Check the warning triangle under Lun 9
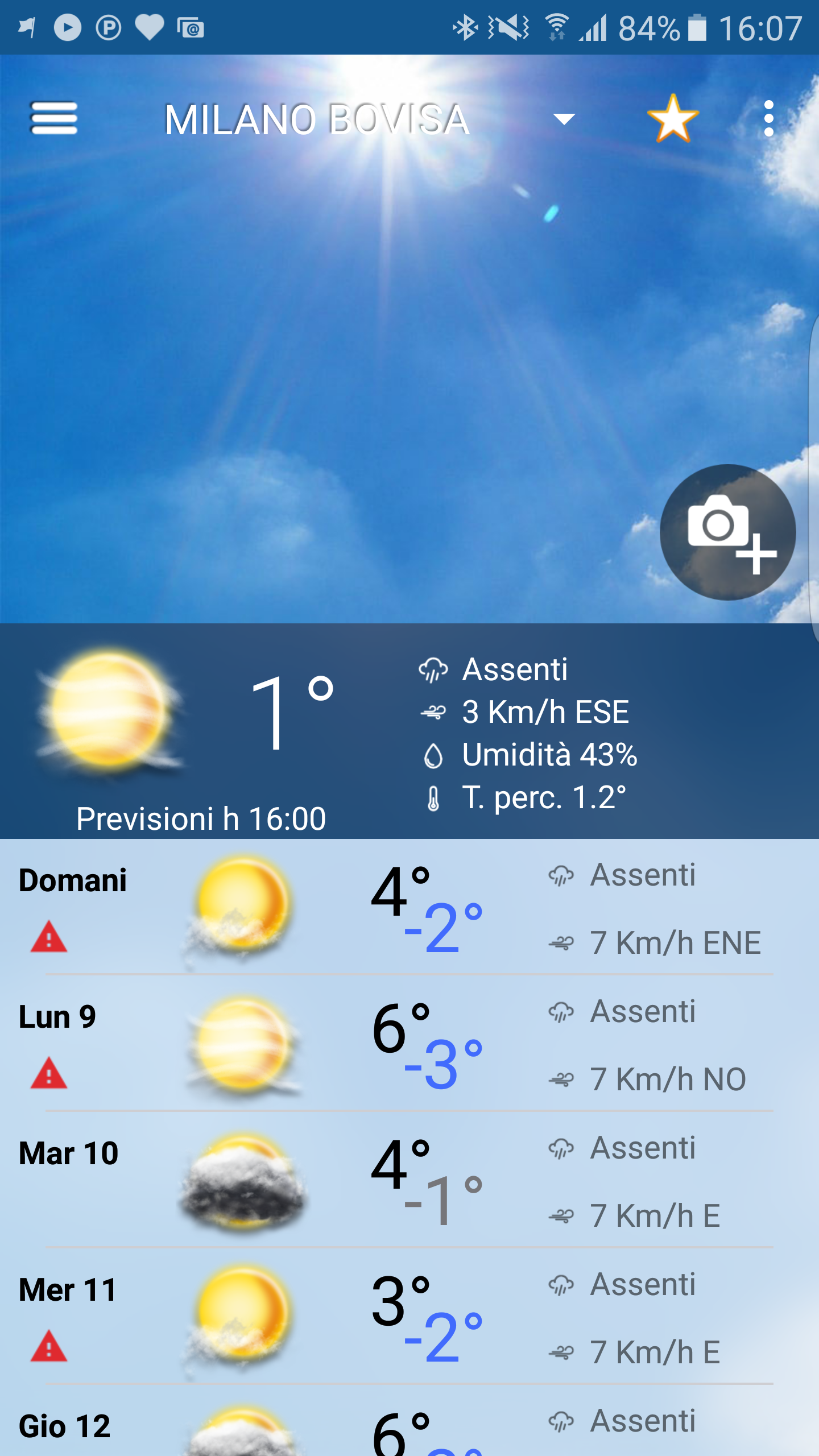The image size is (819, 1456). click(x=49, y=1073)
